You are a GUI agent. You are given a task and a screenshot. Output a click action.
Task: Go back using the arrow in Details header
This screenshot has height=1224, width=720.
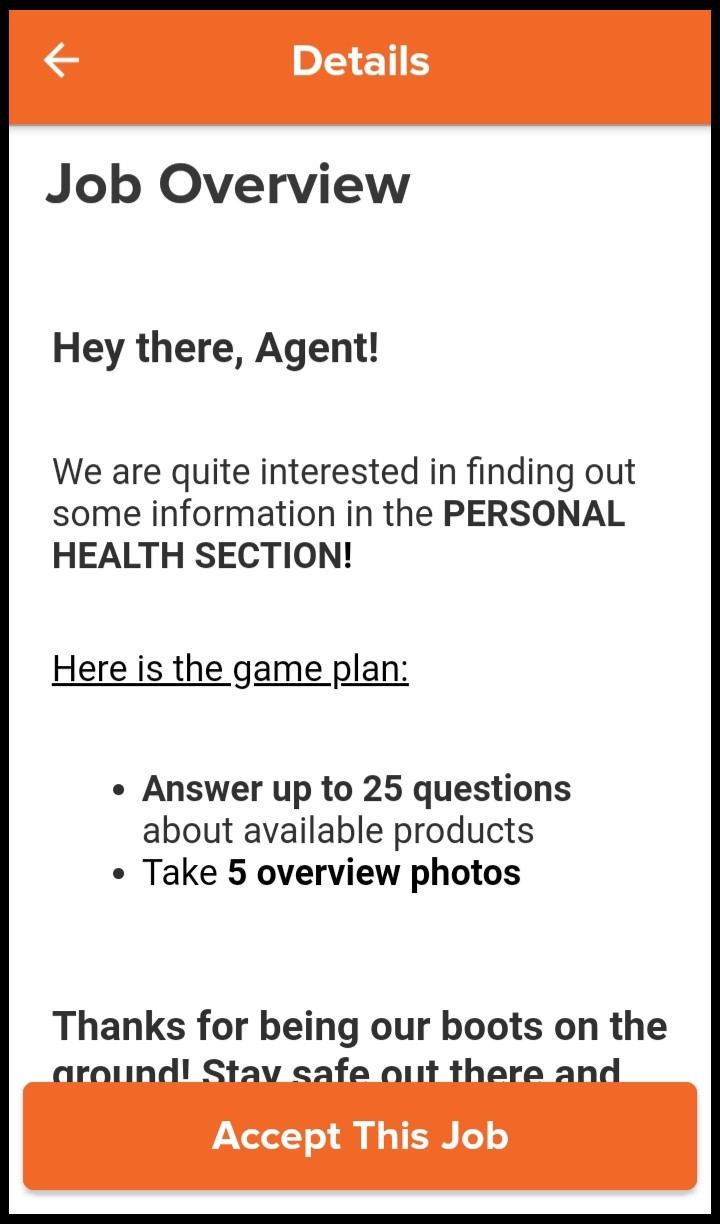61,61
